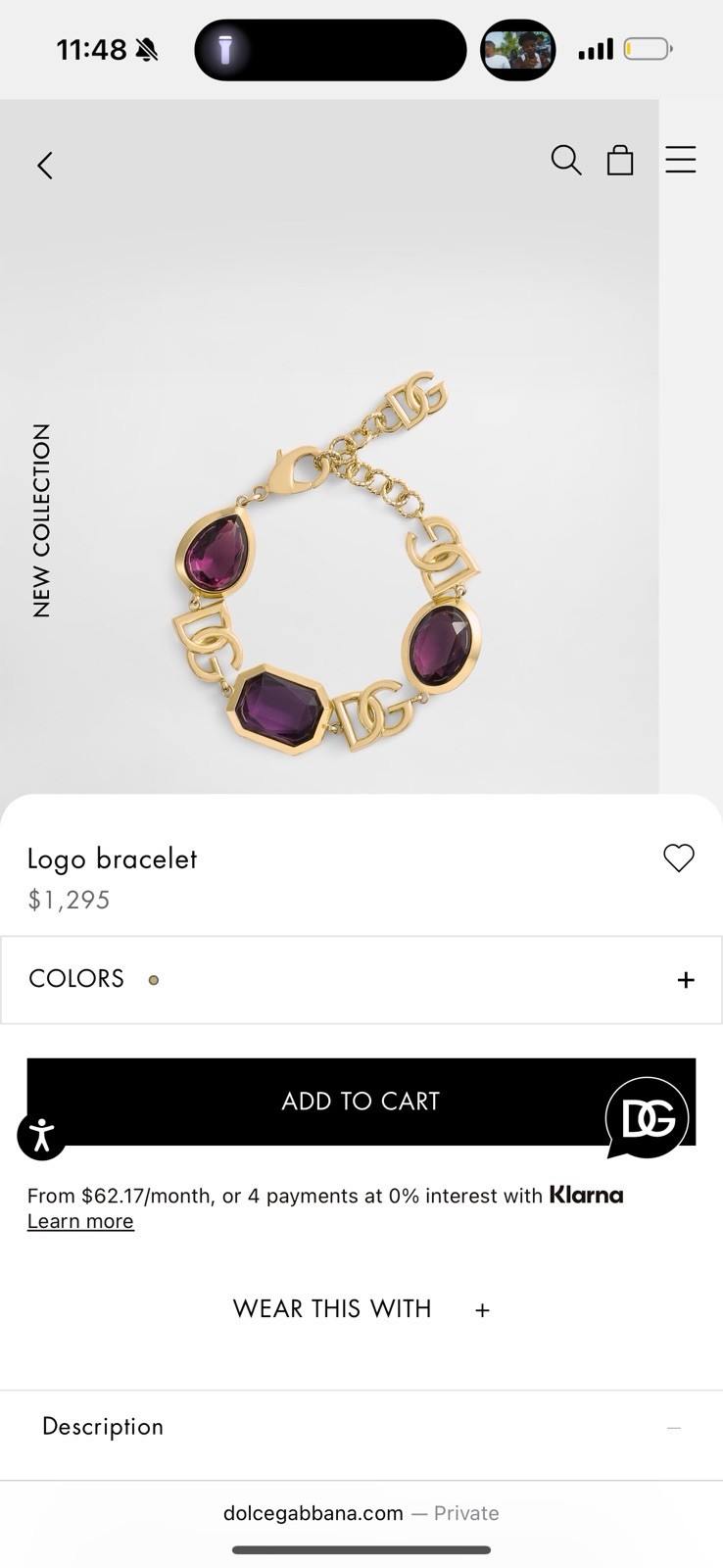Expand the Colors section
The width and height of the screenshot is (723, 1568).
pos(685,980)
